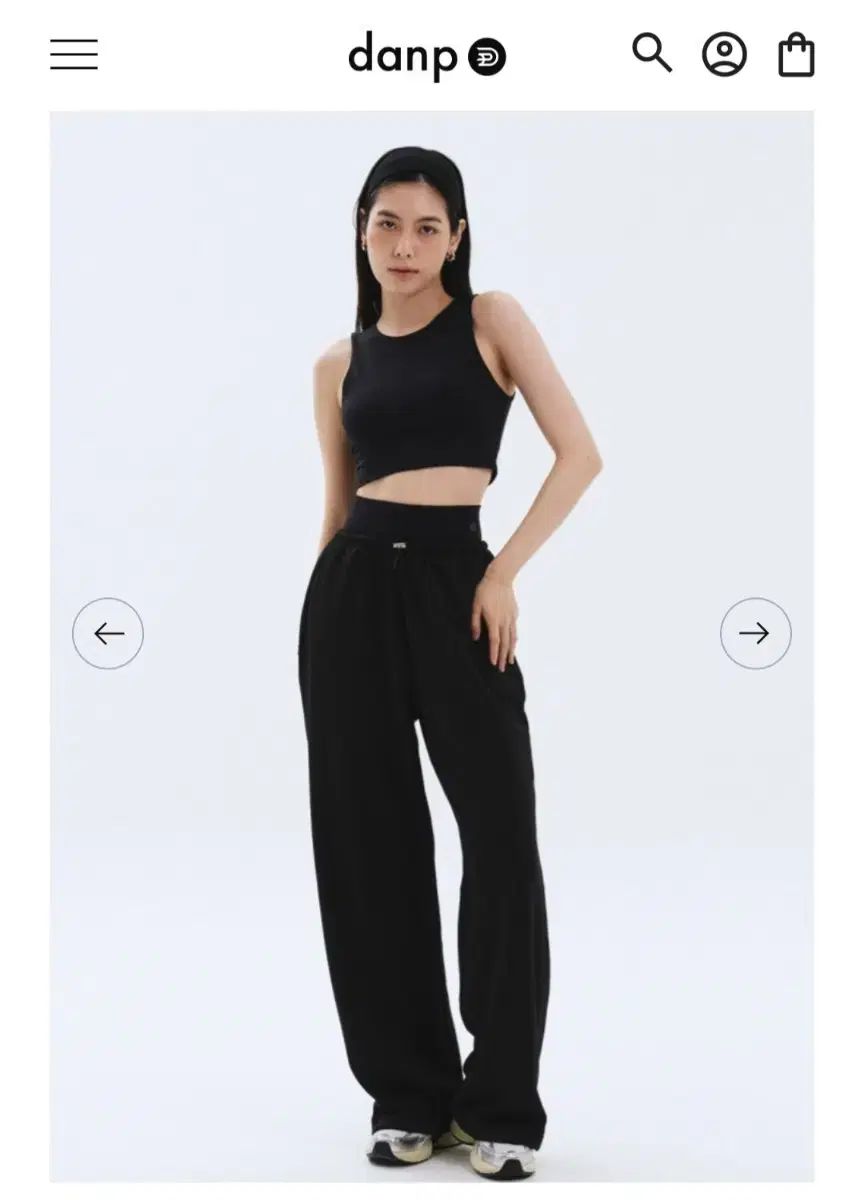This screenshot has width=864, height=1200.
Task: Show the previous product image
Action: coord(108,633)
